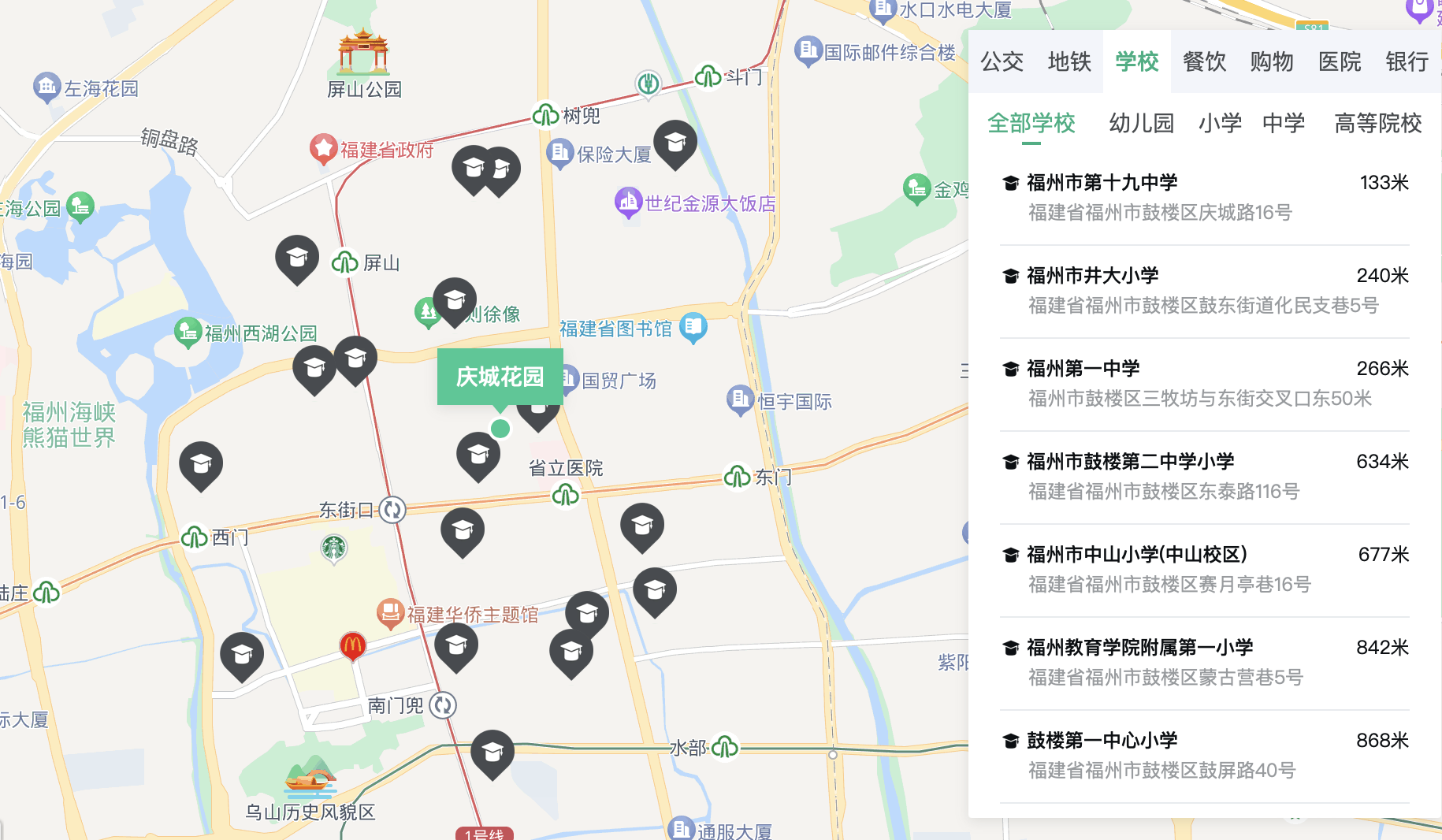Select the 银行 tab
1442x840 pixels.
[1407, 61]
